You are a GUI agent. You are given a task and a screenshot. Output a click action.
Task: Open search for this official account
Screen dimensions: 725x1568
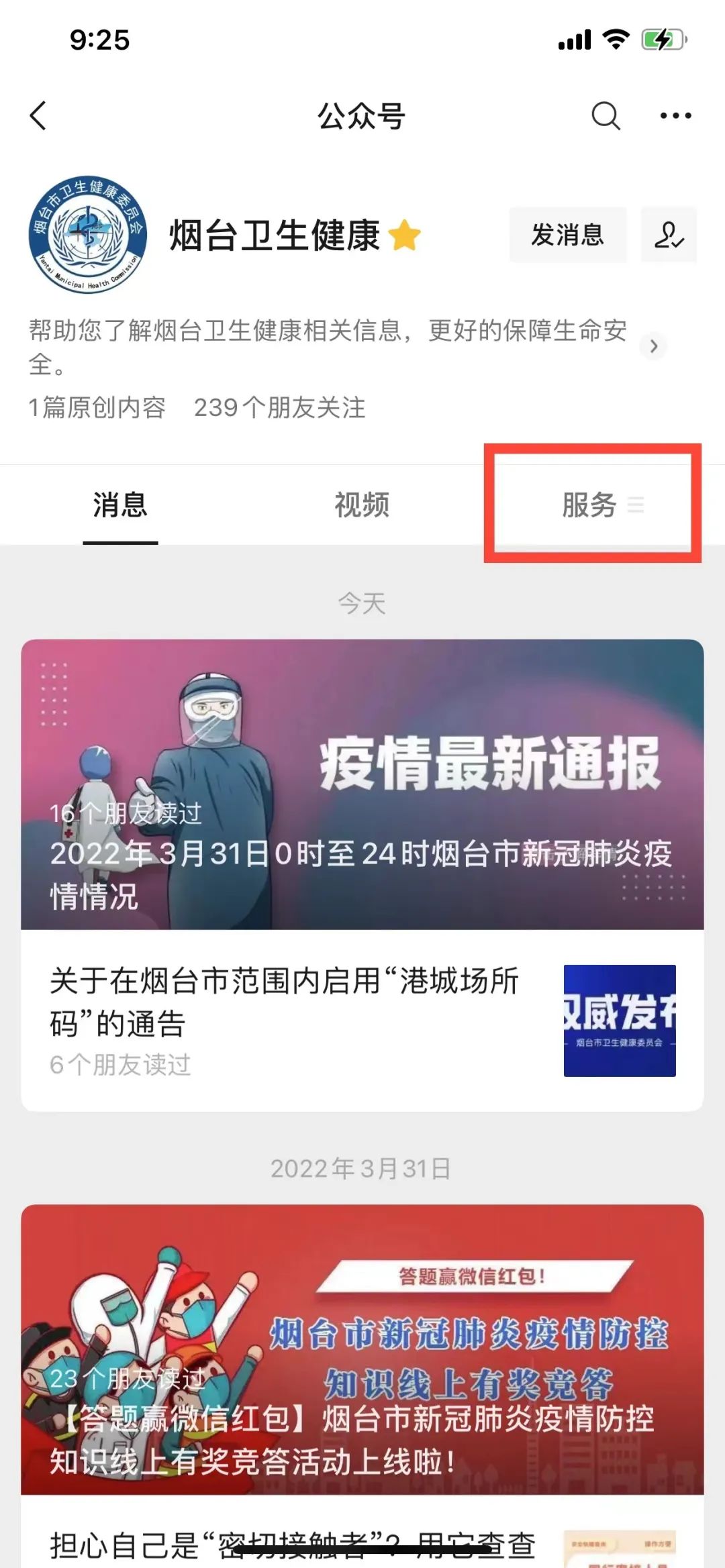605,115
